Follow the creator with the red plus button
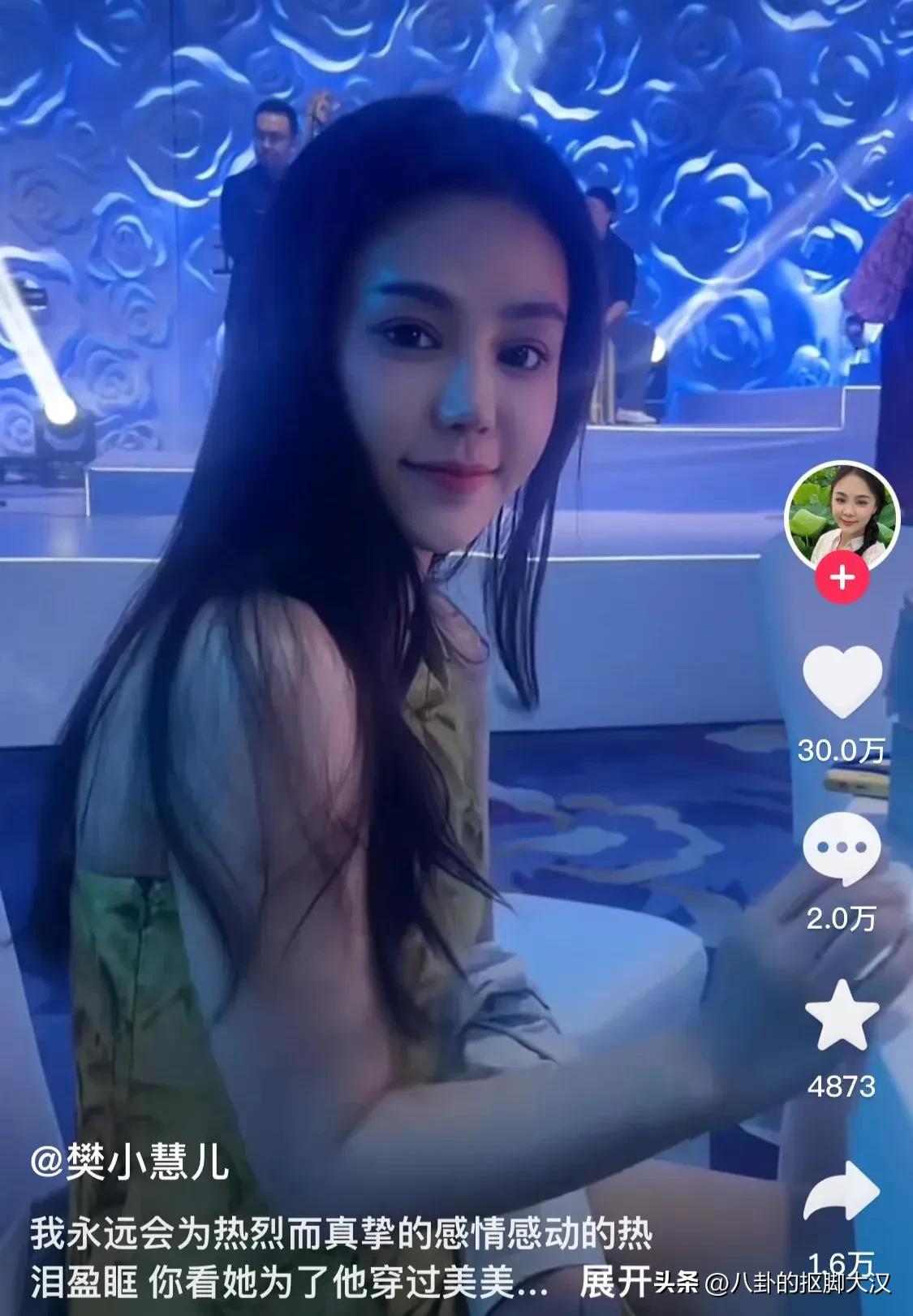Screen dimensions: 913x1316 [x=842, y=578]
